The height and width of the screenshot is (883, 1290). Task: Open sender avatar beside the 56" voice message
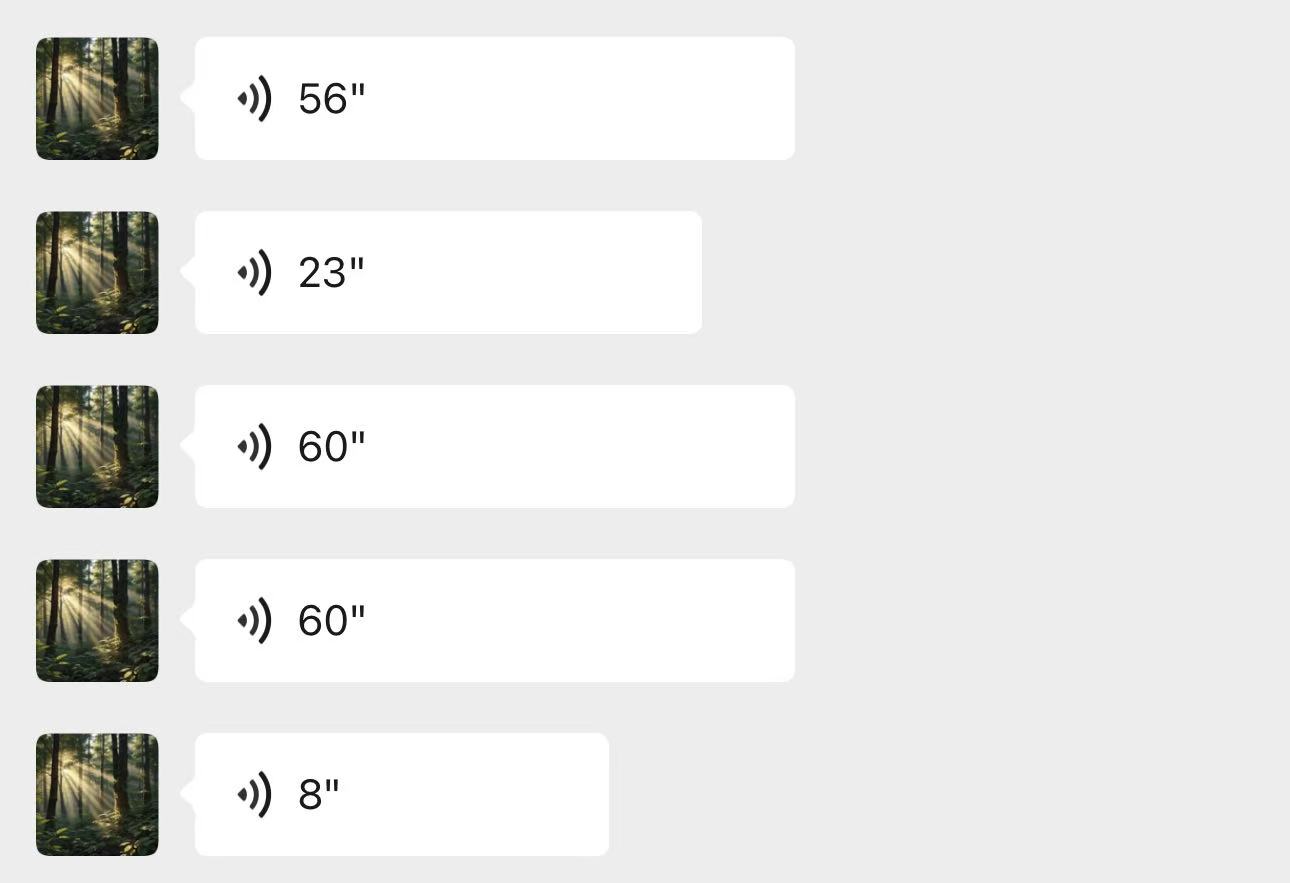(97, 99)
